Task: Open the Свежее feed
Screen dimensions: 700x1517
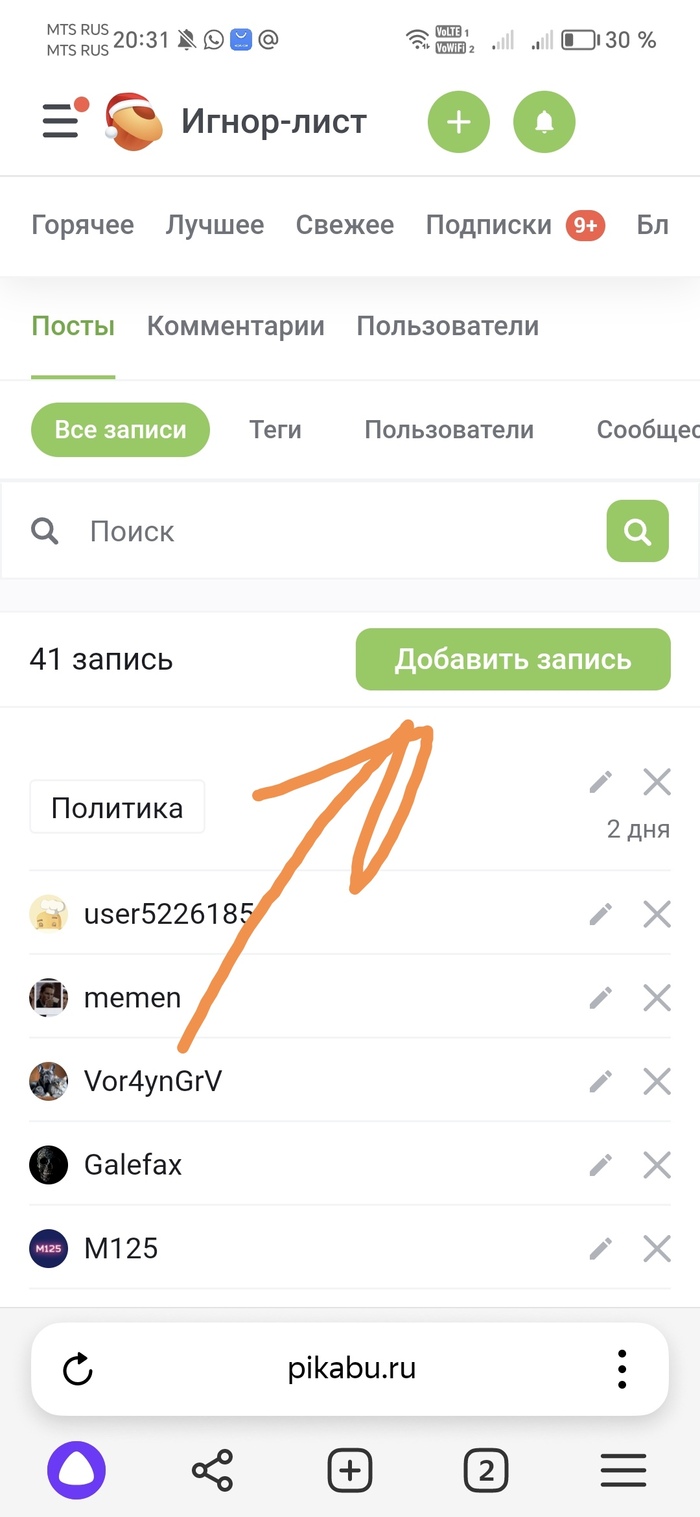Action: [345, 225]
